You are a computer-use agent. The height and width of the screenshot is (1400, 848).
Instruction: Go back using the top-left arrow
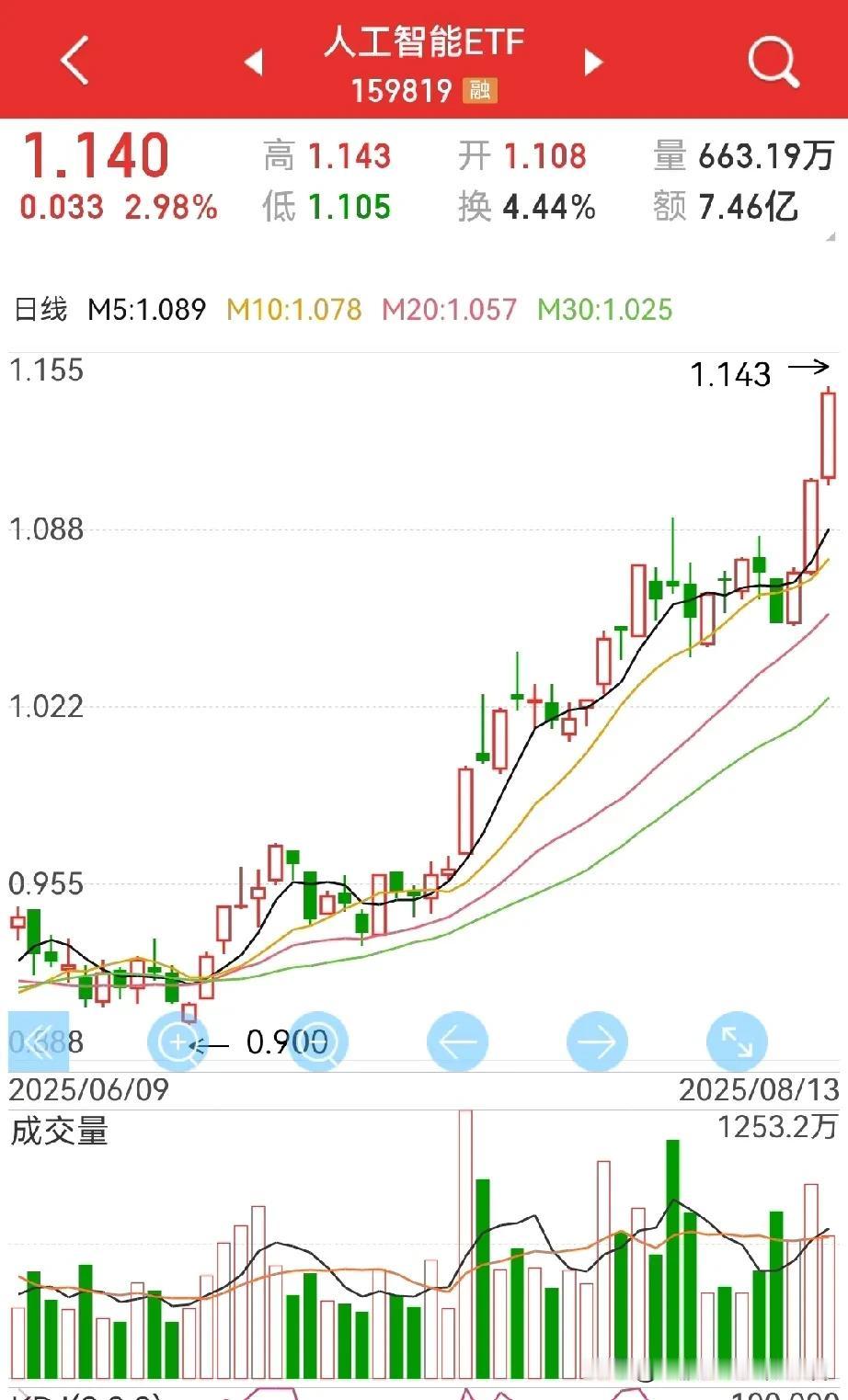click(75, 61)
